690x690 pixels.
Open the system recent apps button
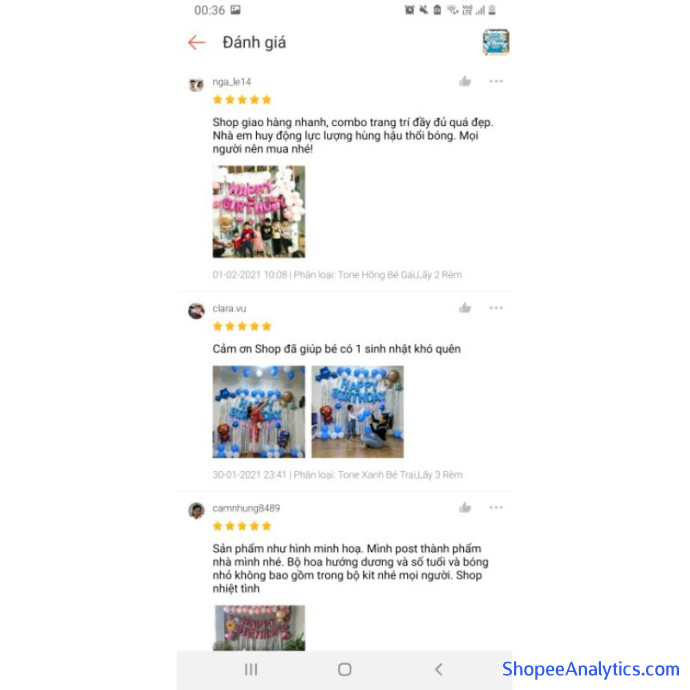coord(251,669)
